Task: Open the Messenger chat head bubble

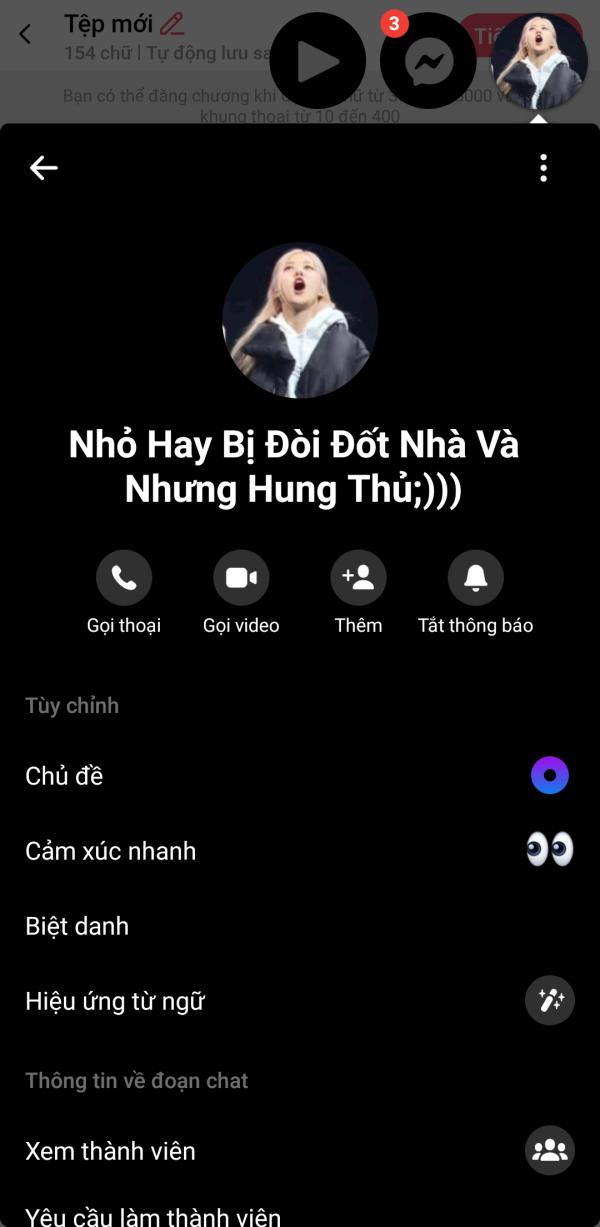Action: coord(430,61)
